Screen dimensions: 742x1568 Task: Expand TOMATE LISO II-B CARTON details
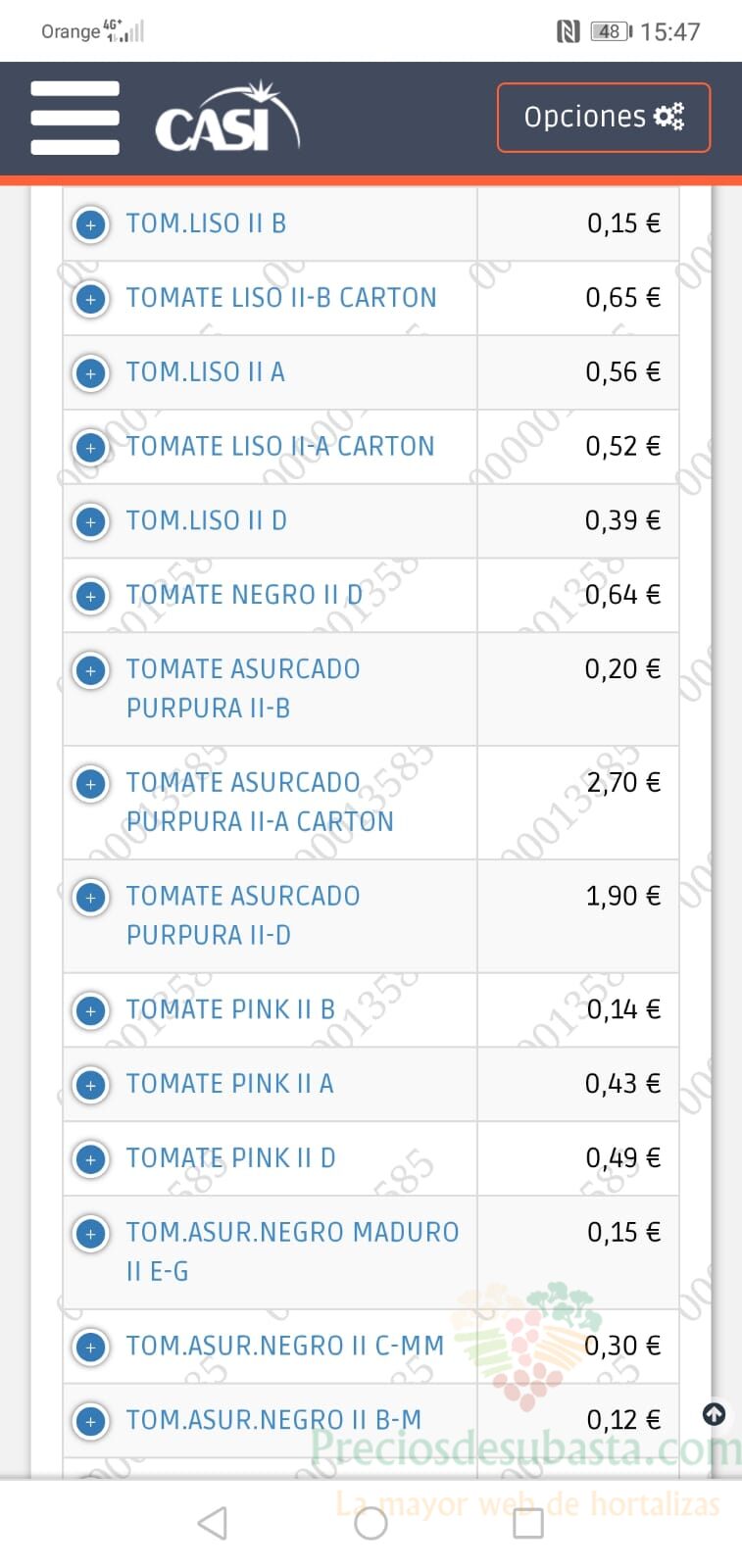(x=91, y=299)
